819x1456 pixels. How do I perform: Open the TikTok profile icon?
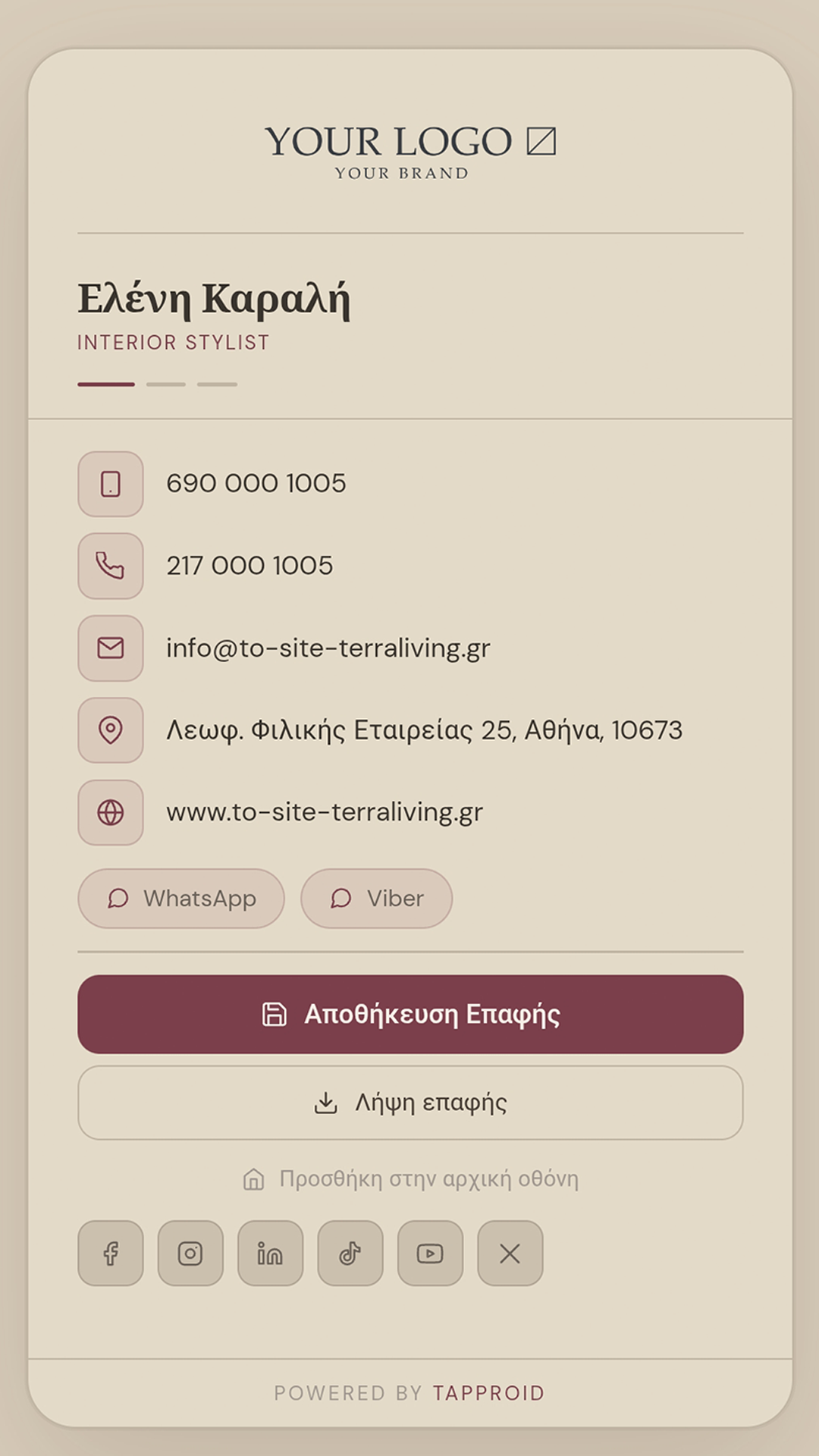click(350, 1254)
